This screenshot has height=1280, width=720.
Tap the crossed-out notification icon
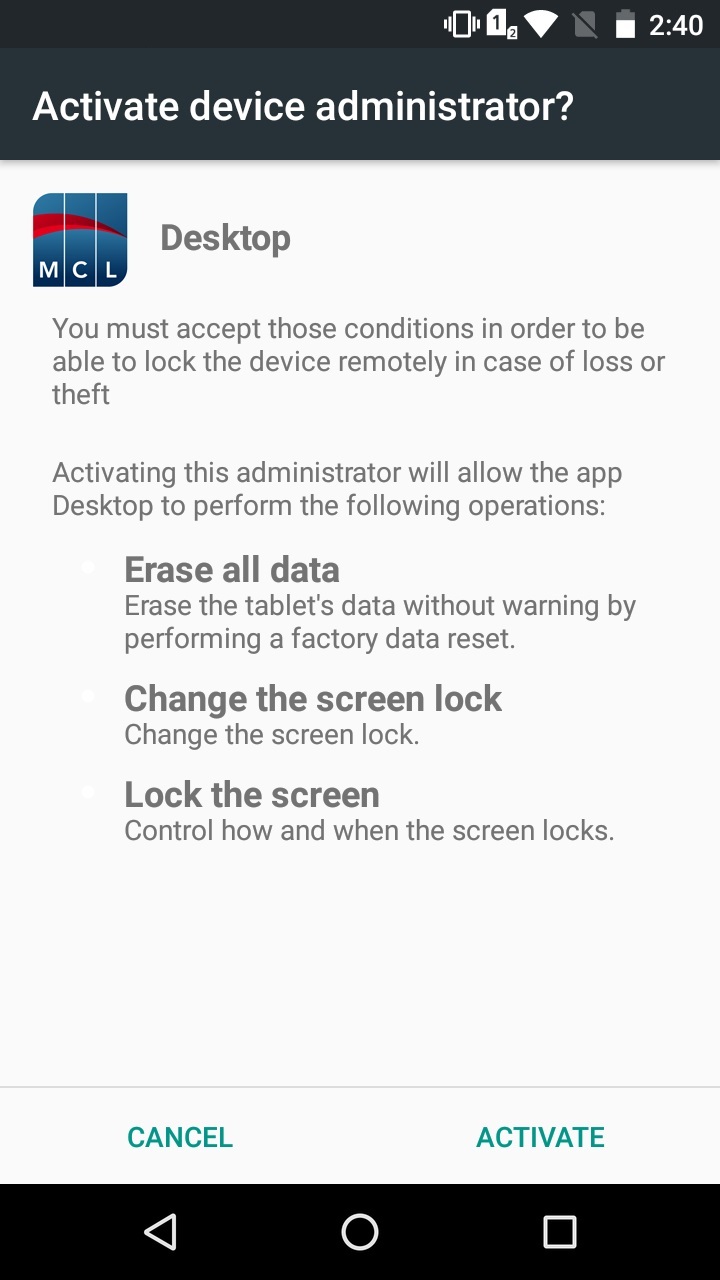[586, 25]
